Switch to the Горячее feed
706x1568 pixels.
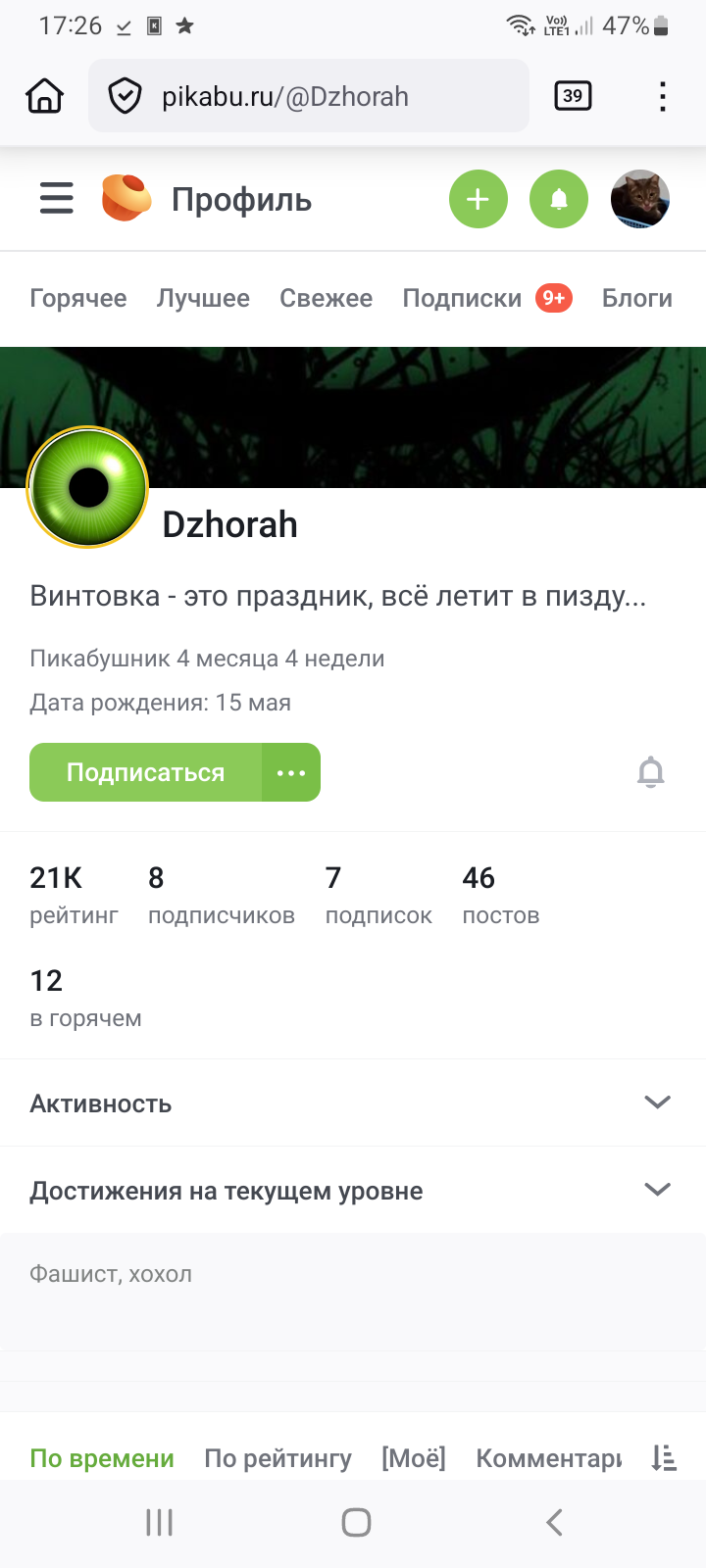pos(78,298)
